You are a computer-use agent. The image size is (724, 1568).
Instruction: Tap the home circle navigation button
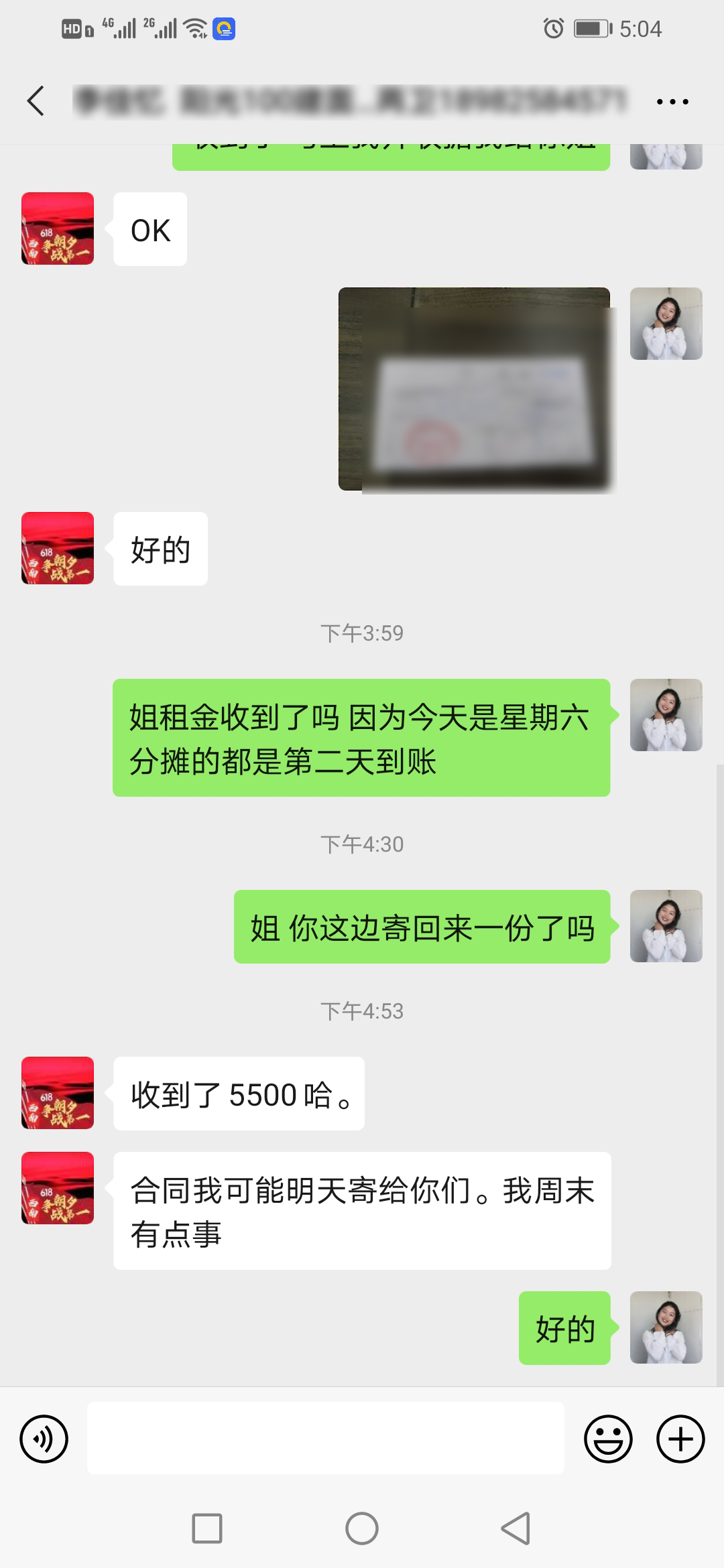(x=362, y=1530)
